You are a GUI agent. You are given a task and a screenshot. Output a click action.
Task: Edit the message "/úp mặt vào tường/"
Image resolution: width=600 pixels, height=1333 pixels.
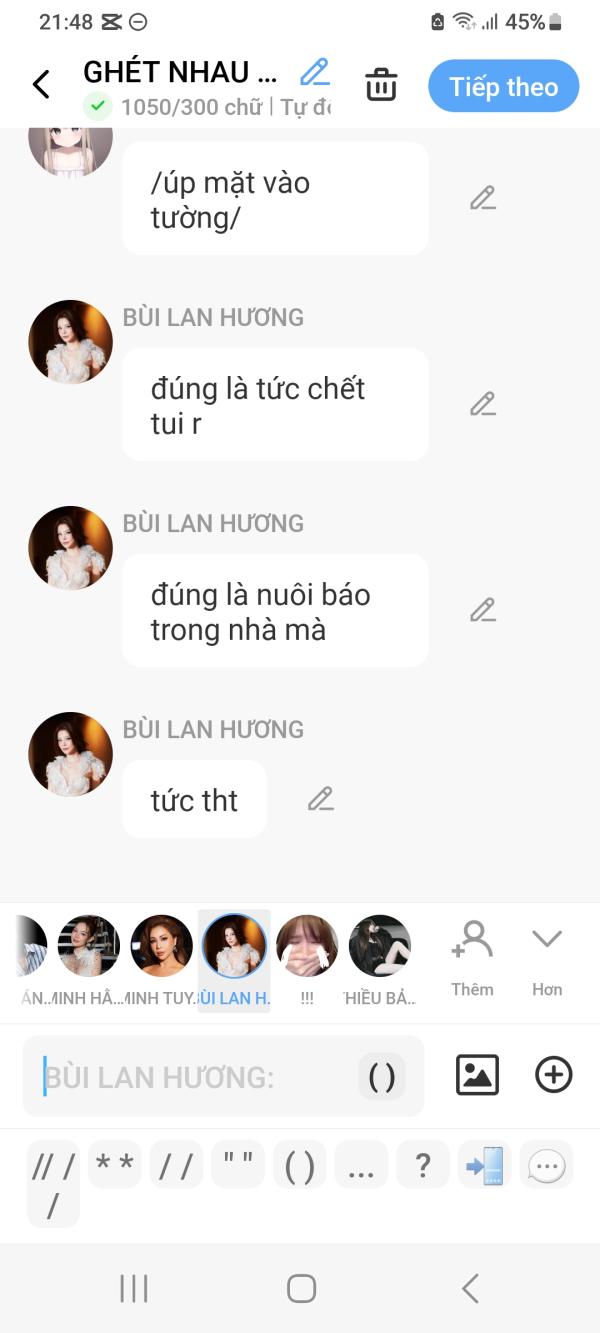(x=483, y=198)
